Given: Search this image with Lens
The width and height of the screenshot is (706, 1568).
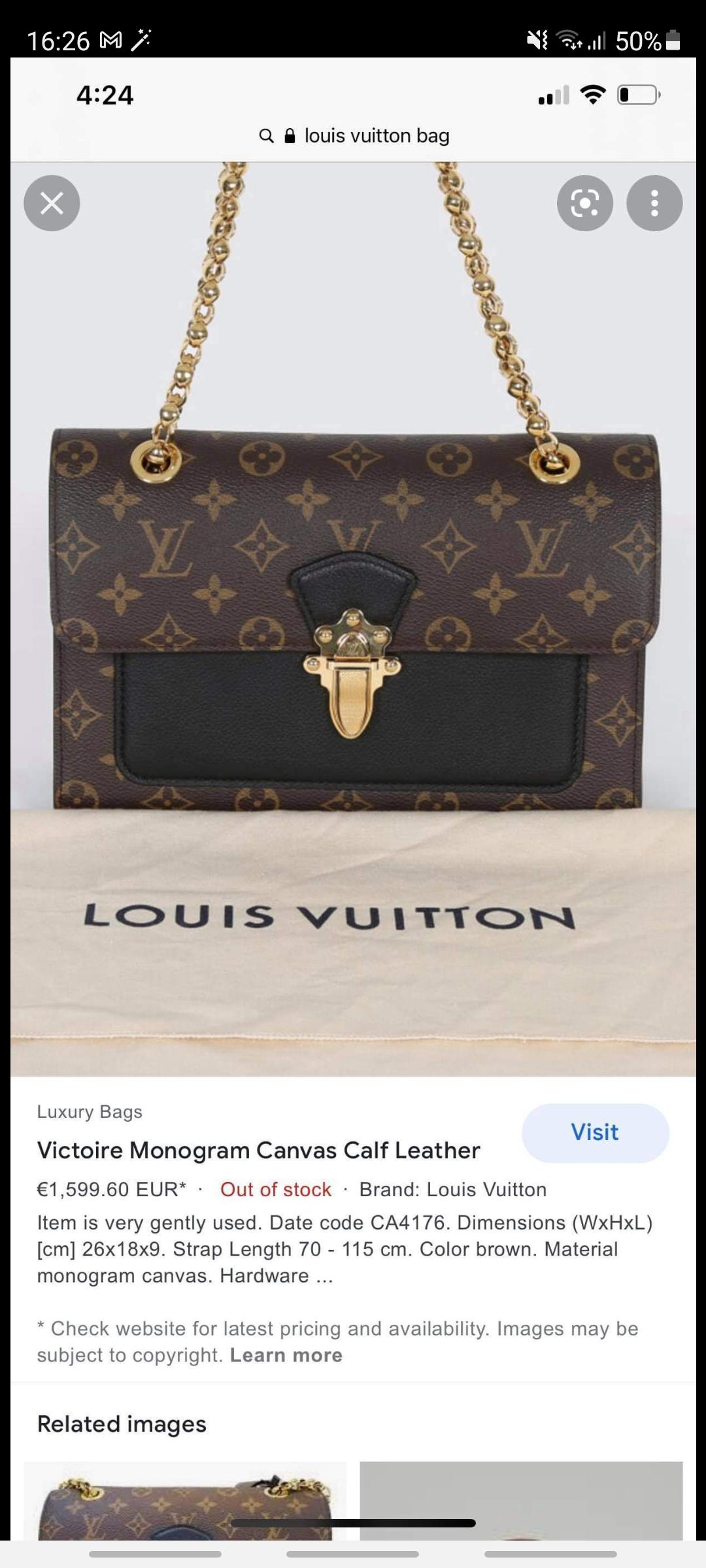Looking at the screenshot, I should coord(584,203).
